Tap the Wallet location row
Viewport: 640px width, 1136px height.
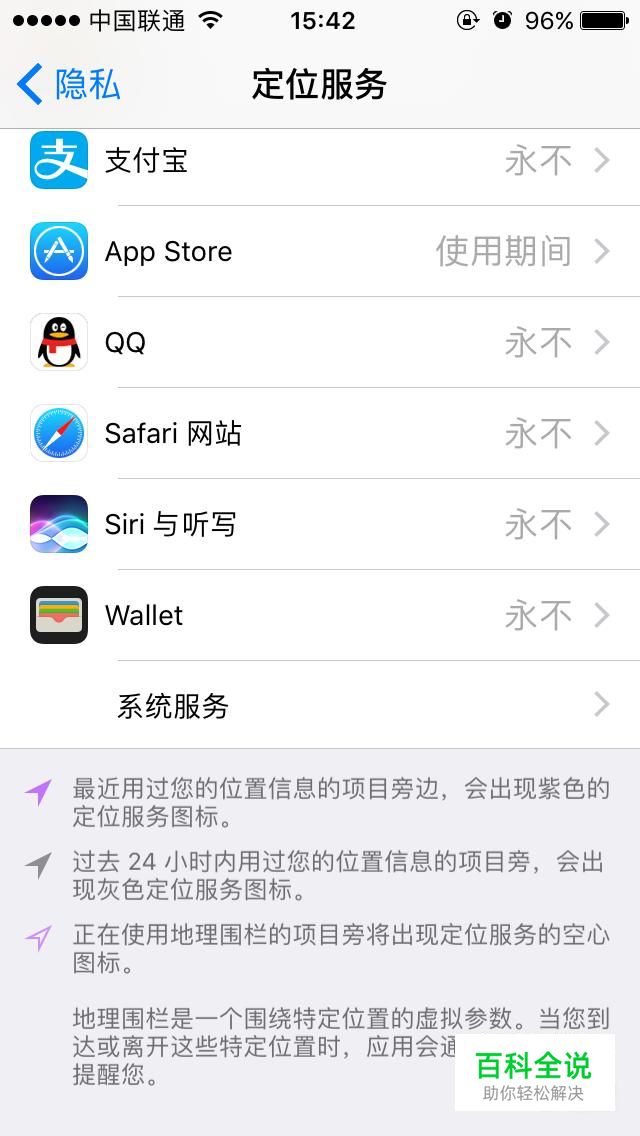[320, 615]
